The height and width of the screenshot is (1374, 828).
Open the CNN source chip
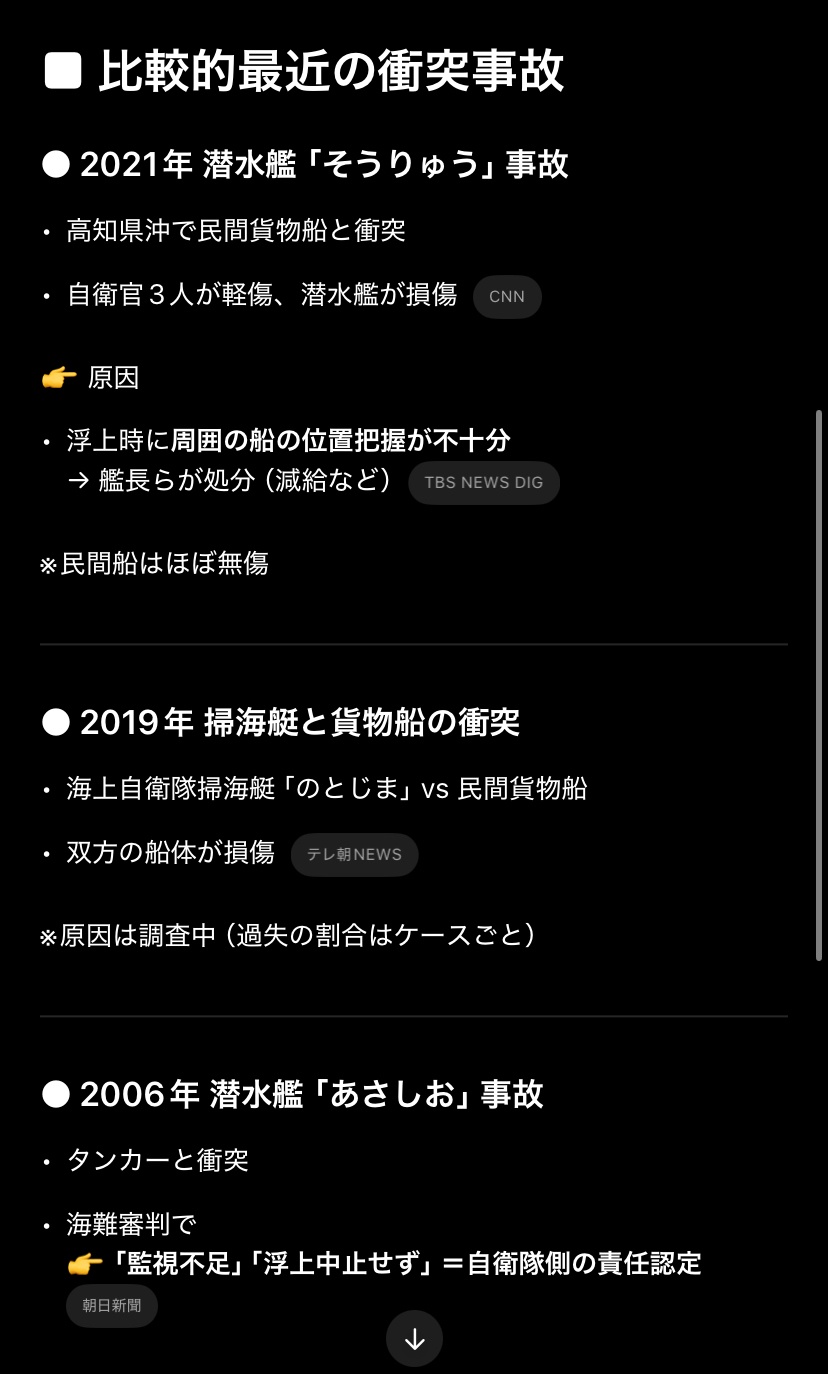tap(507, 297)
